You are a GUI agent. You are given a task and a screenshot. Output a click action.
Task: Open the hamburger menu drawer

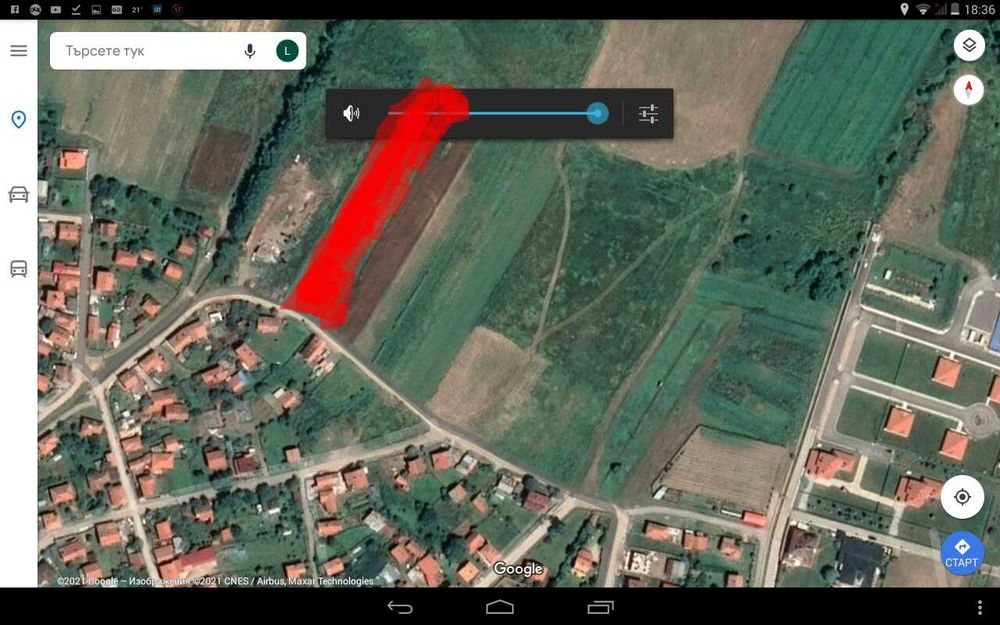pos(19,50)
